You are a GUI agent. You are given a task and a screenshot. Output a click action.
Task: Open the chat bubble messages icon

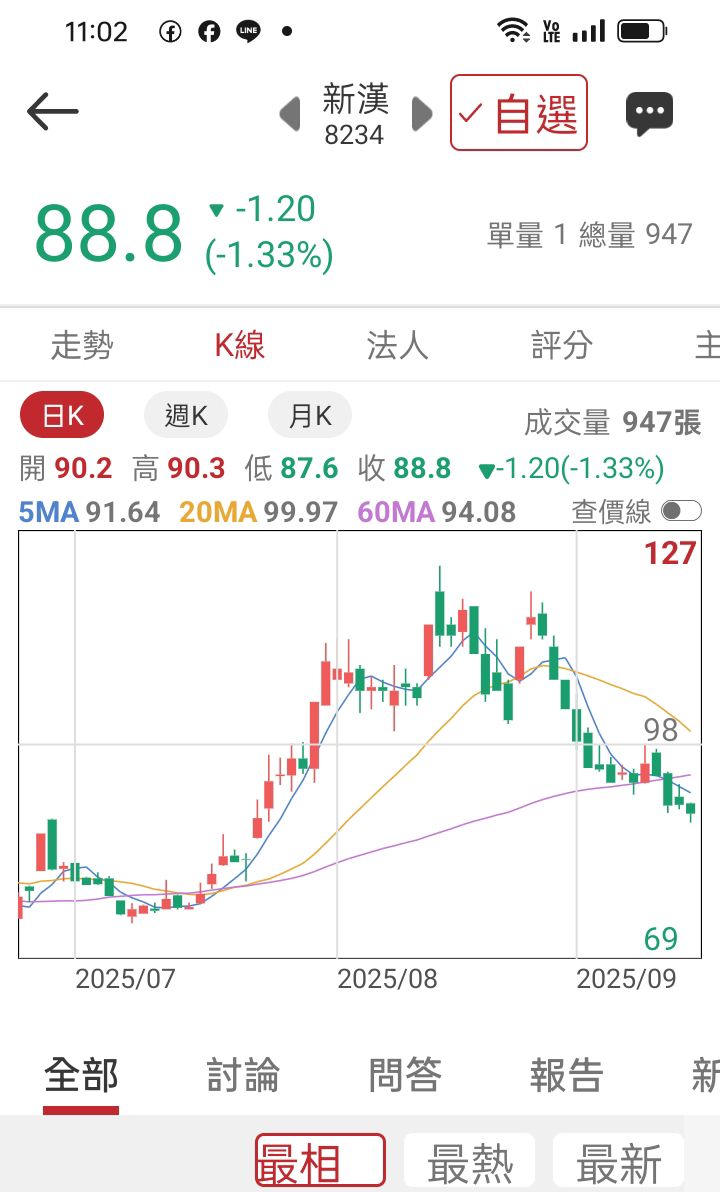650,113
